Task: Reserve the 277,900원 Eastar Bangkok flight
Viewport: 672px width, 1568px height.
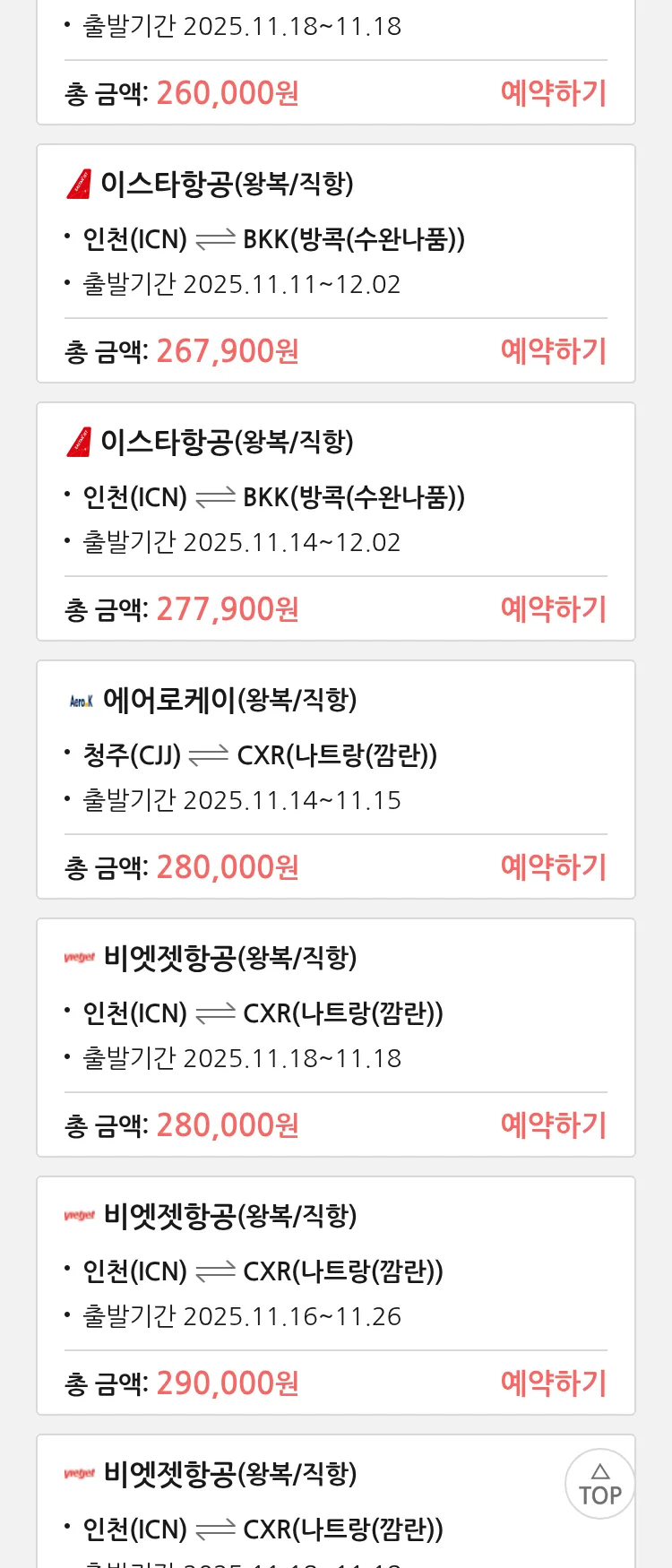Action: 553,609
